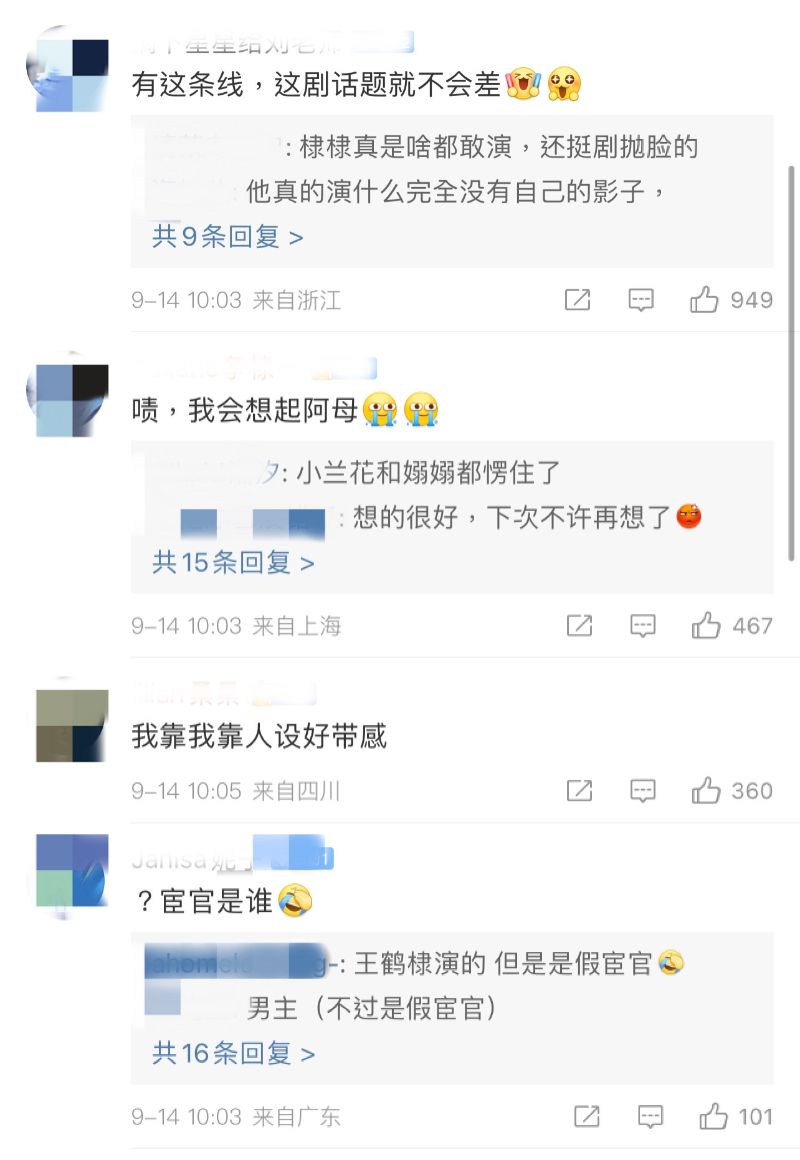Screen dimensions: 800x1160
Task: Repost the comment from 广东
Action: click(587, 1116)
